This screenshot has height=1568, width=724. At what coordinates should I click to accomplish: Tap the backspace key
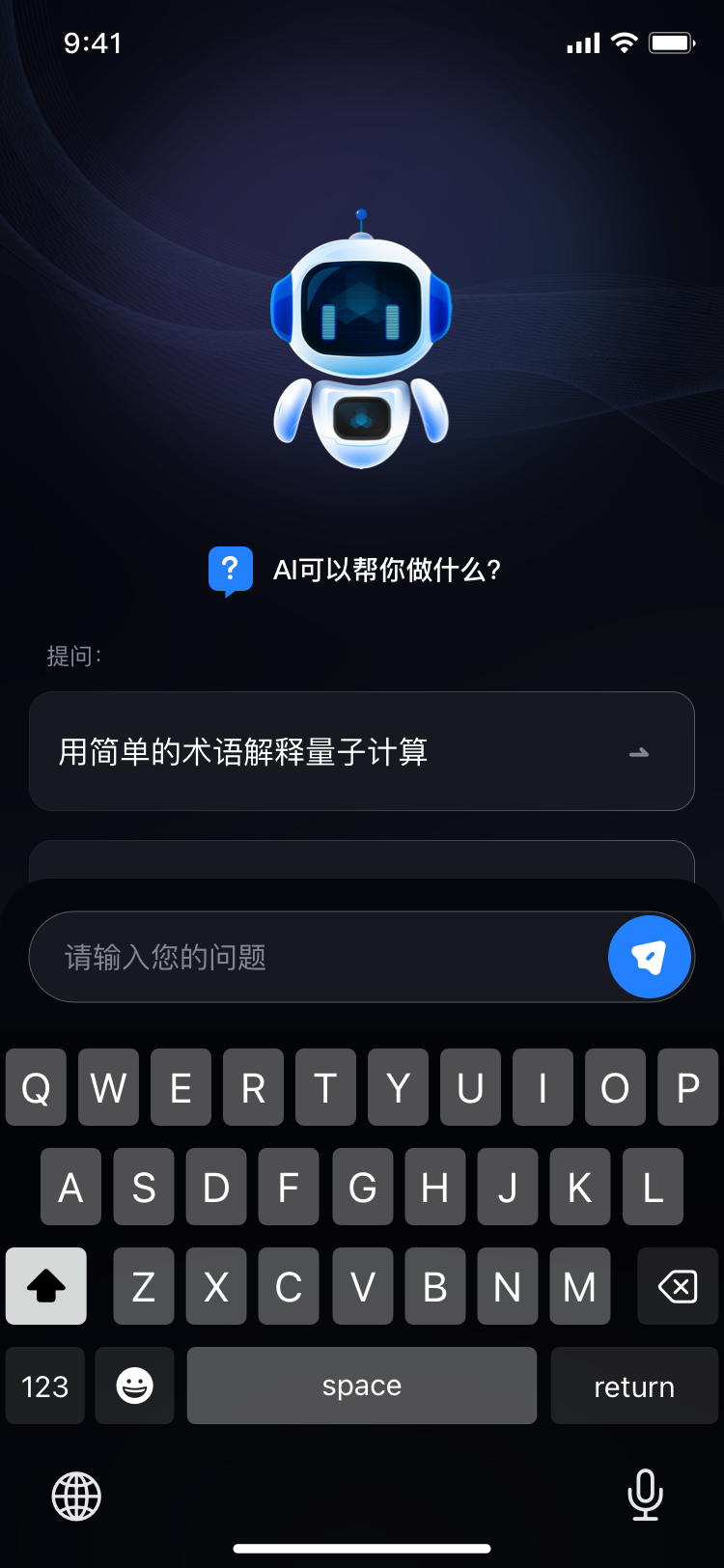coord(678,1286)
